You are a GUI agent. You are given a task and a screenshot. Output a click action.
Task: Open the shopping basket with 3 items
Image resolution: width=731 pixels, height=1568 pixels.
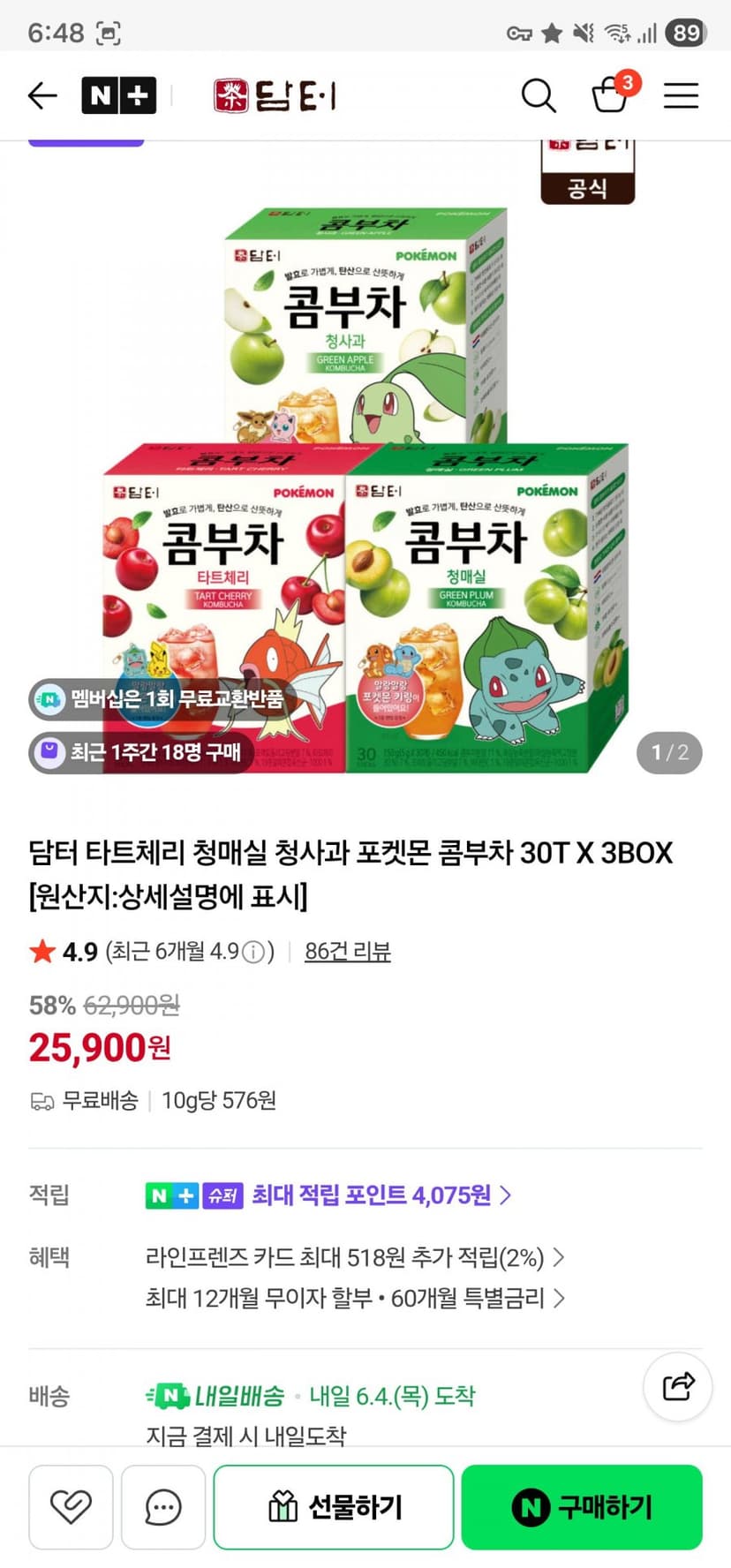[x=611, y=94]
